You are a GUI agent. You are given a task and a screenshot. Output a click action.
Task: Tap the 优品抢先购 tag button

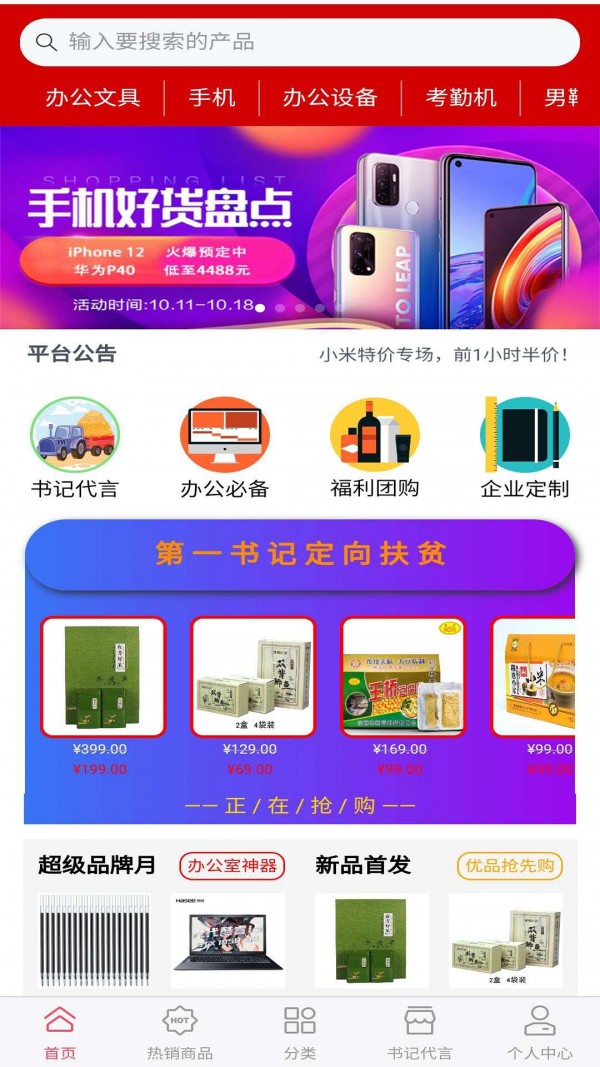(x=510, y=866)
